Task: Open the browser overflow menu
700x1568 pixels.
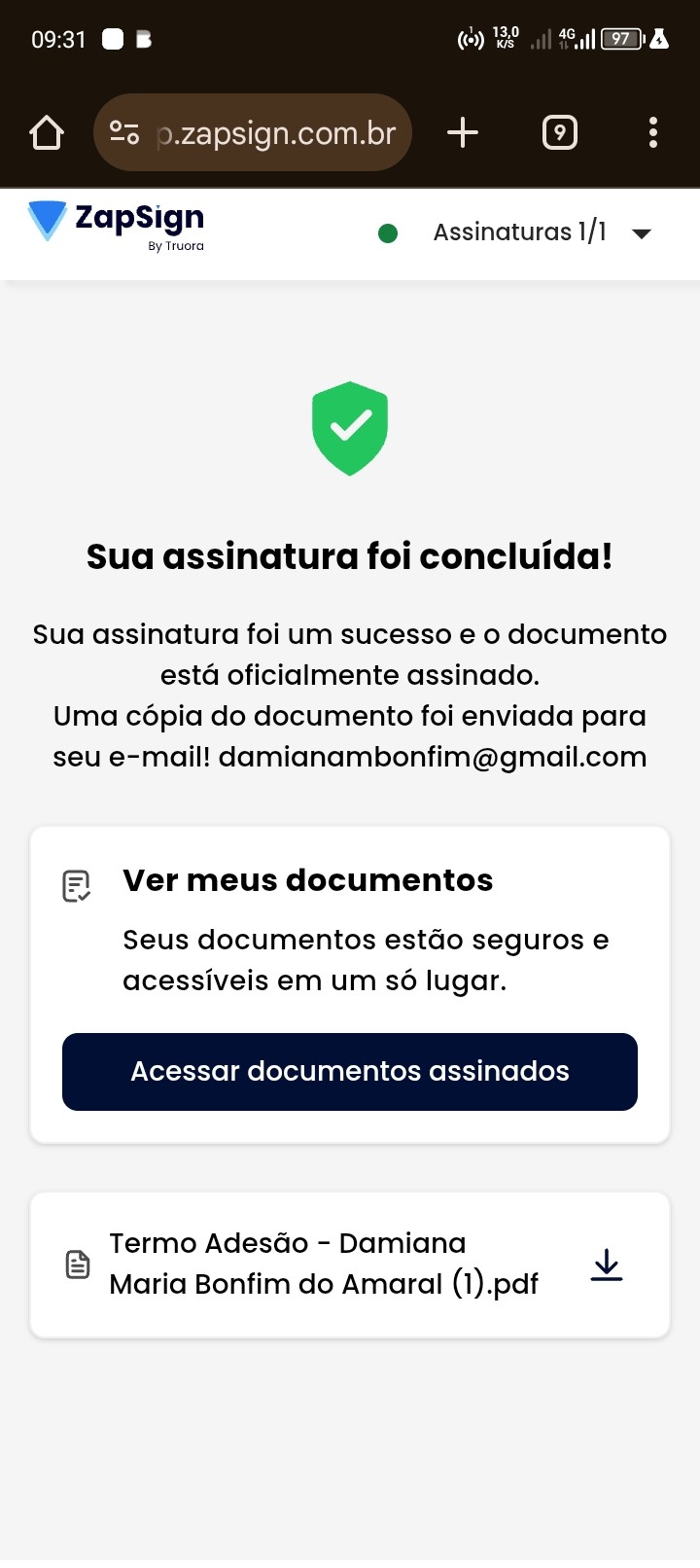Action: (652, 132)
